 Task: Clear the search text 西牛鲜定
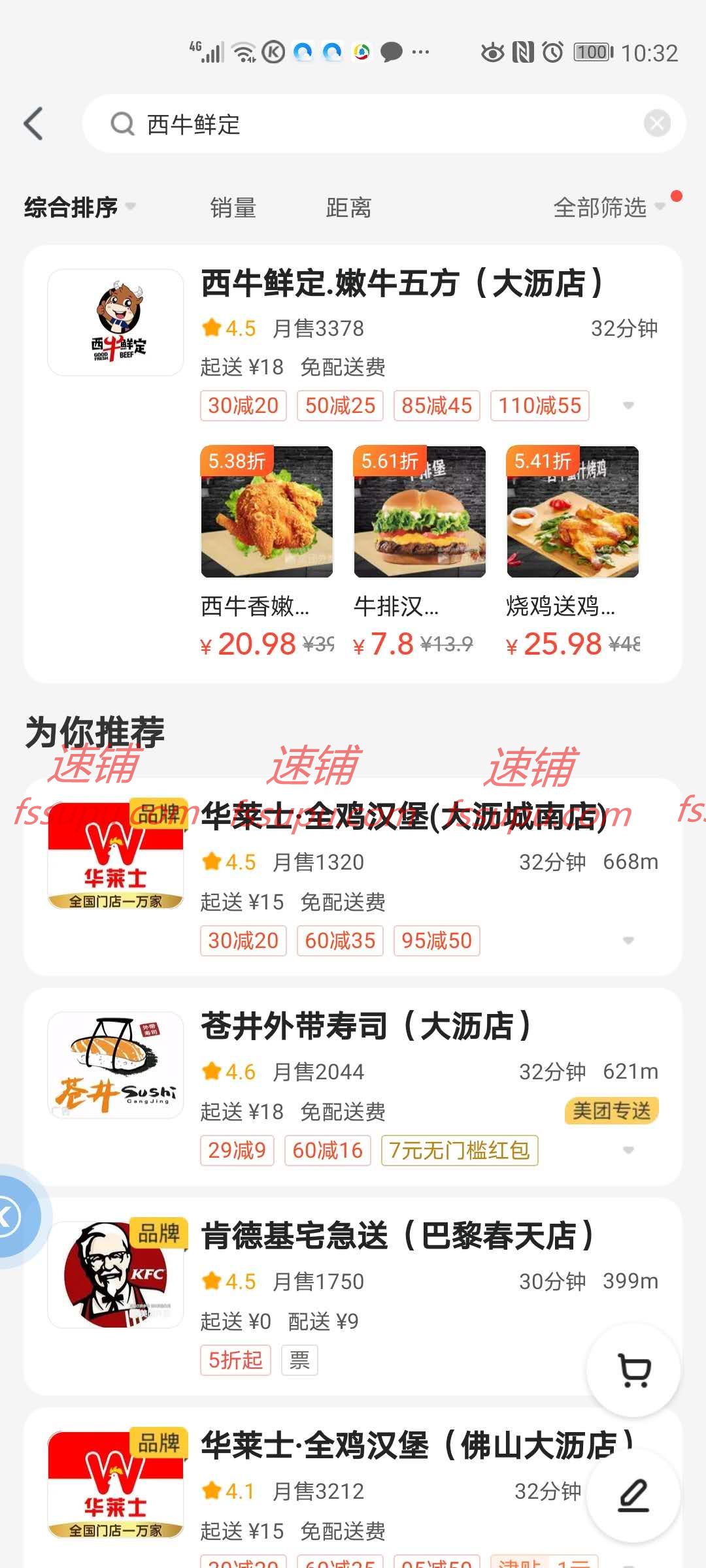(656, 123)
